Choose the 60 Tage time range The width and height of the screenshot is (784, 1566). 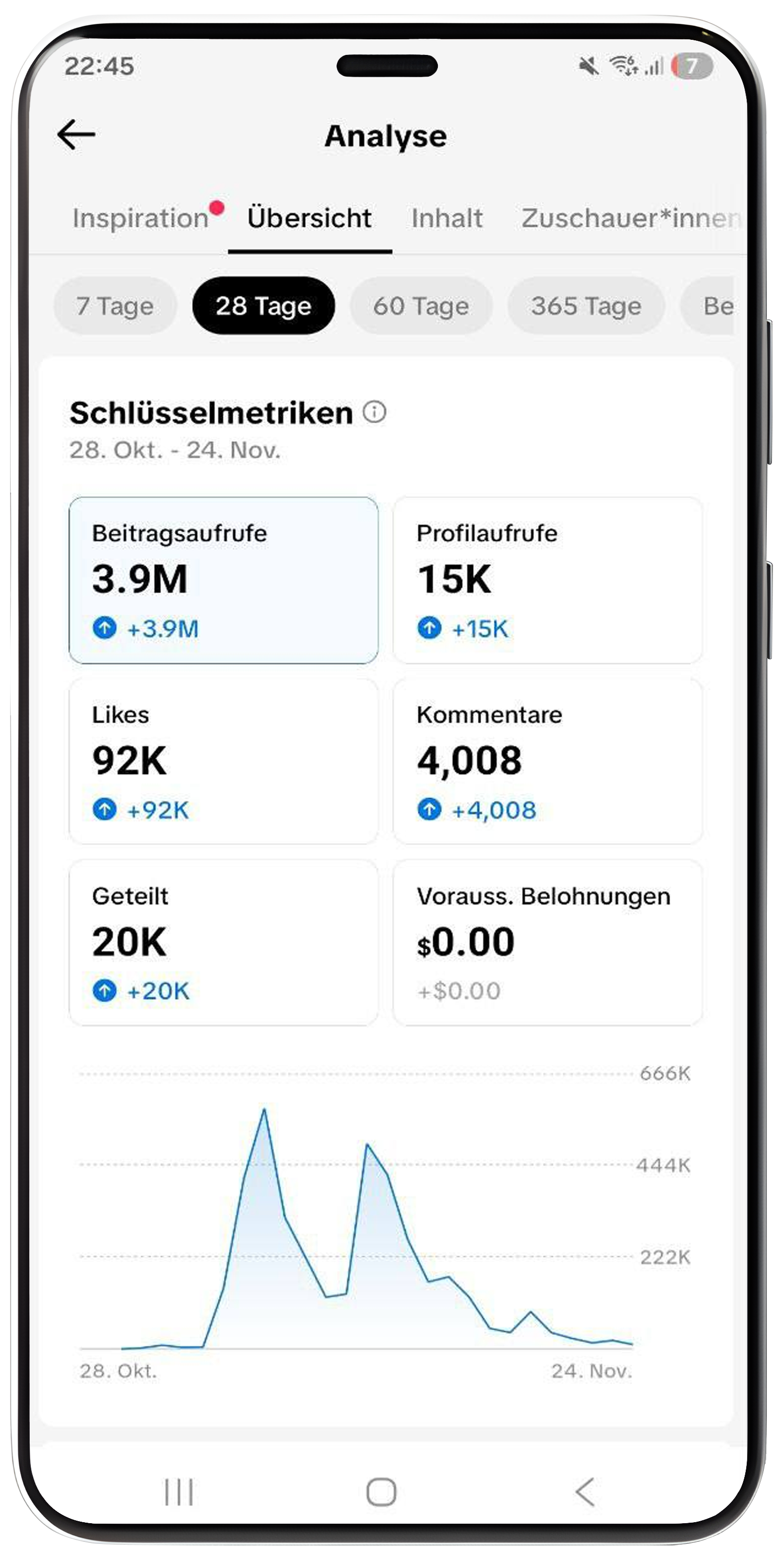point(421,306)
